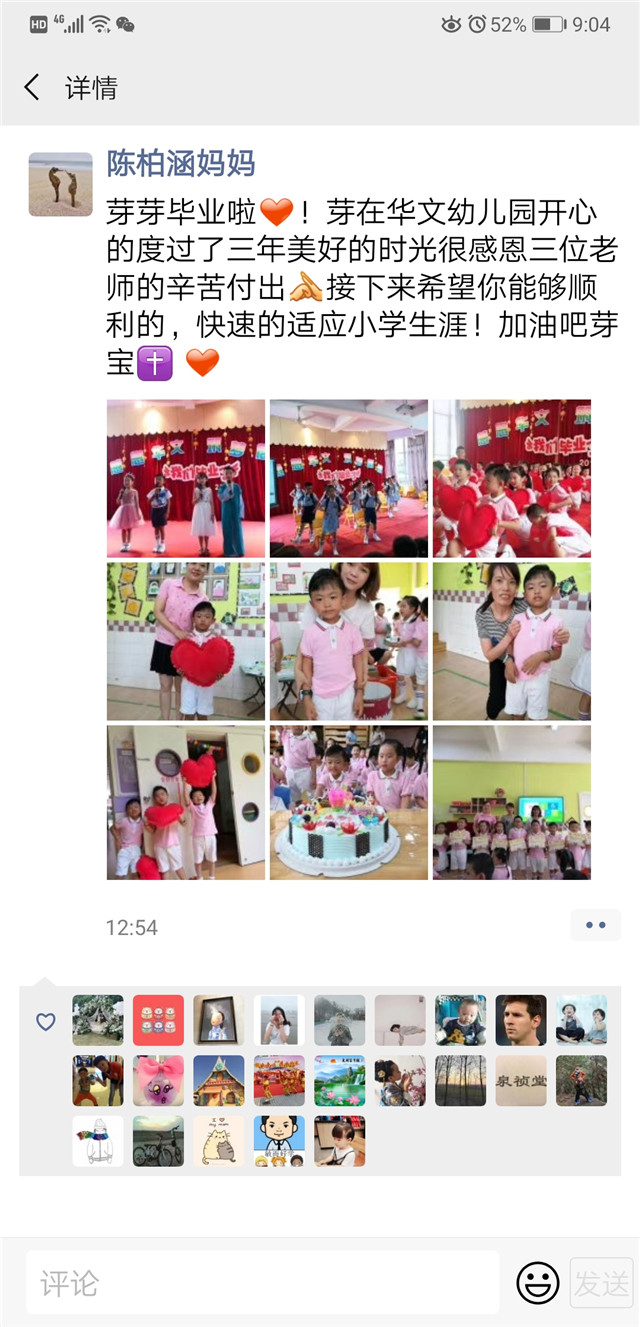The height and width of the screenshot is (1327, 640).
Task: Open the emoji smiley picker
Action: [x=537, y=1282]
